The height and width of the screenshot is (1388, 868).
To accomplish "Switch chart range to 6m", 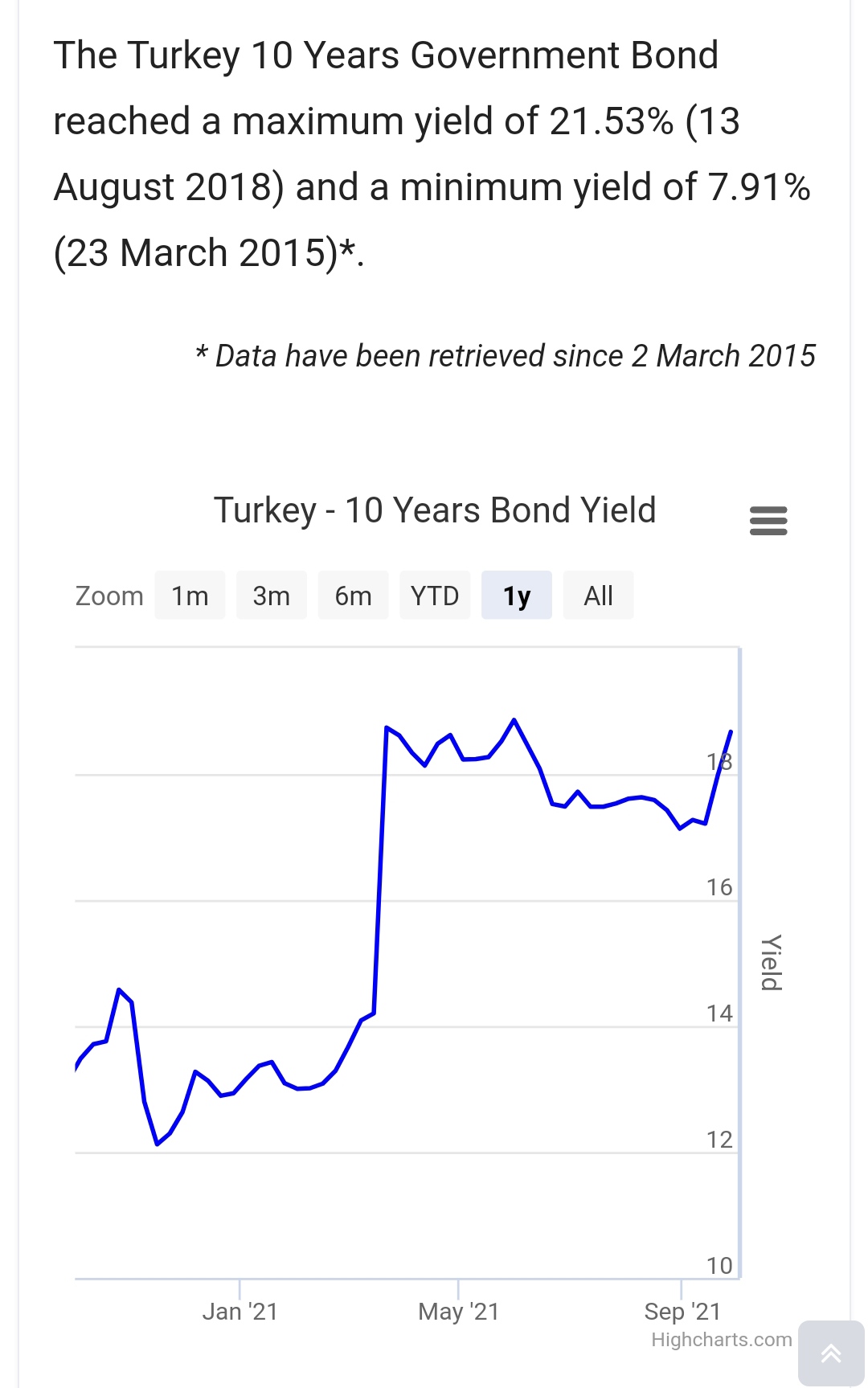I will (x=353, y=596).
